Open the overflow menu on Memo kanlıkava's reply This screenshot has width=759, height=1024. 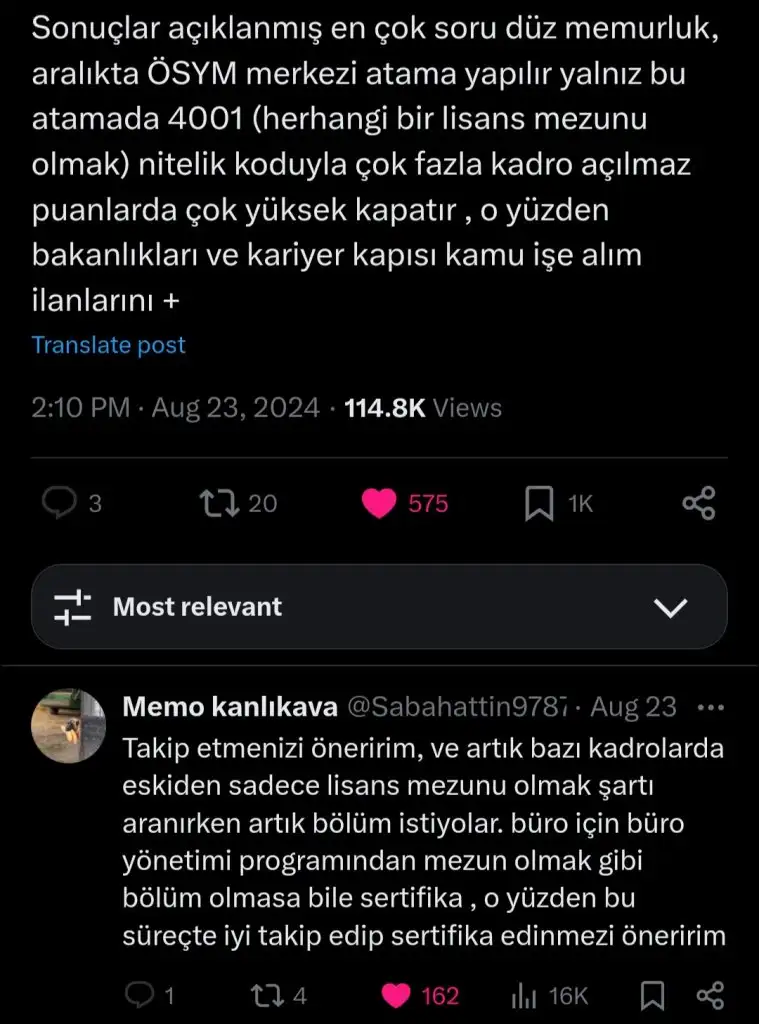pyautogui.click(x=709, y=708)
